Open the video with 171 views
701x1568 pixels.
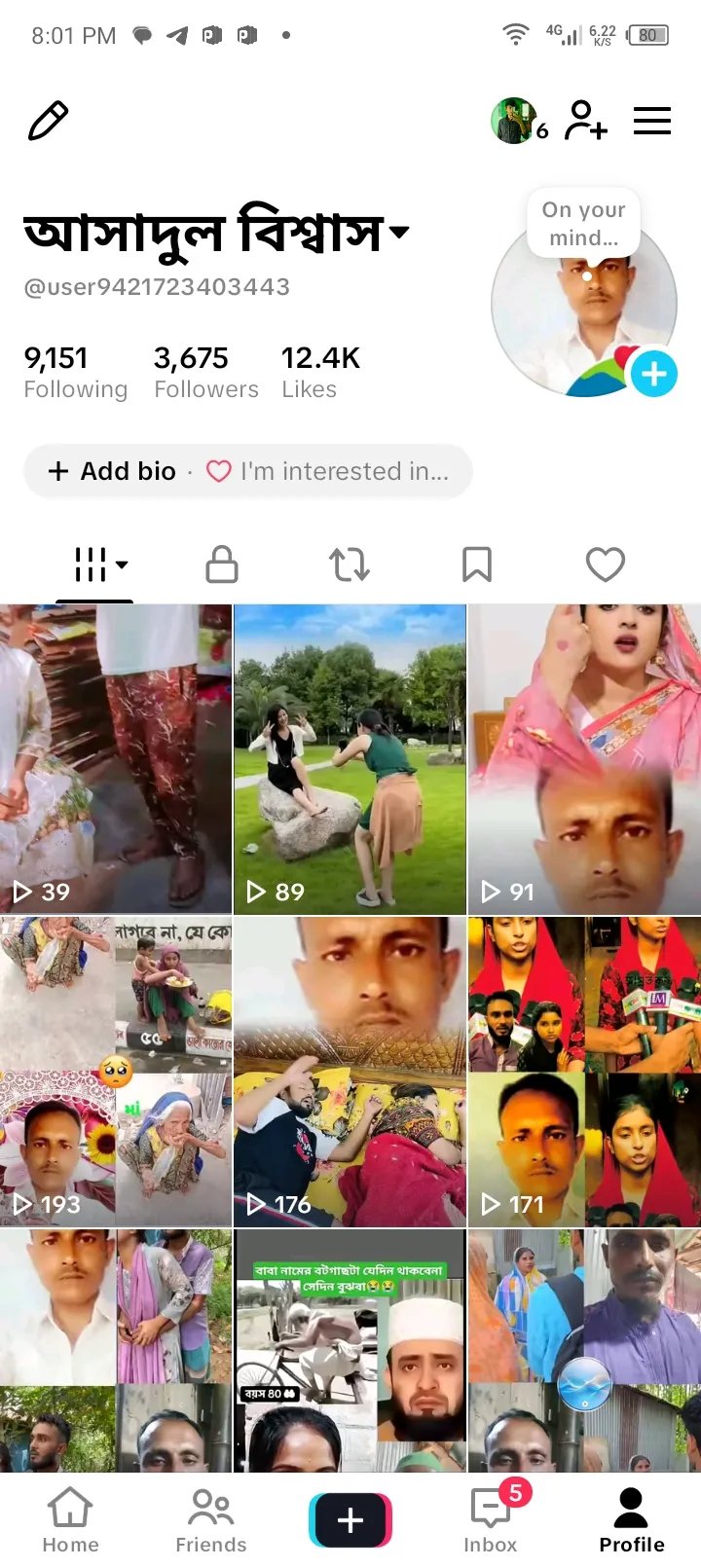point(584,1071)
